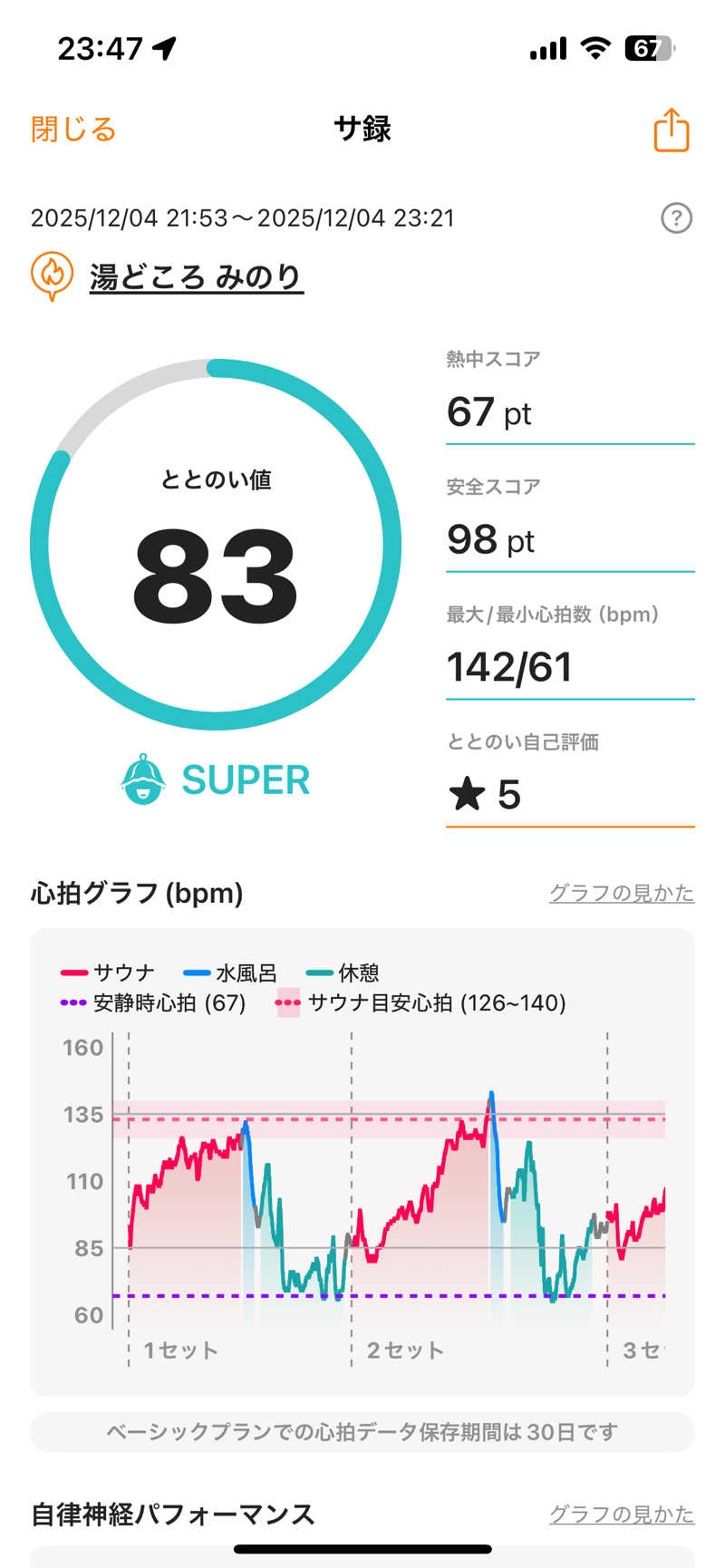Open the help question mark icon
Viewport: 725px width, 1568px height.
click(x=676, y=218)
